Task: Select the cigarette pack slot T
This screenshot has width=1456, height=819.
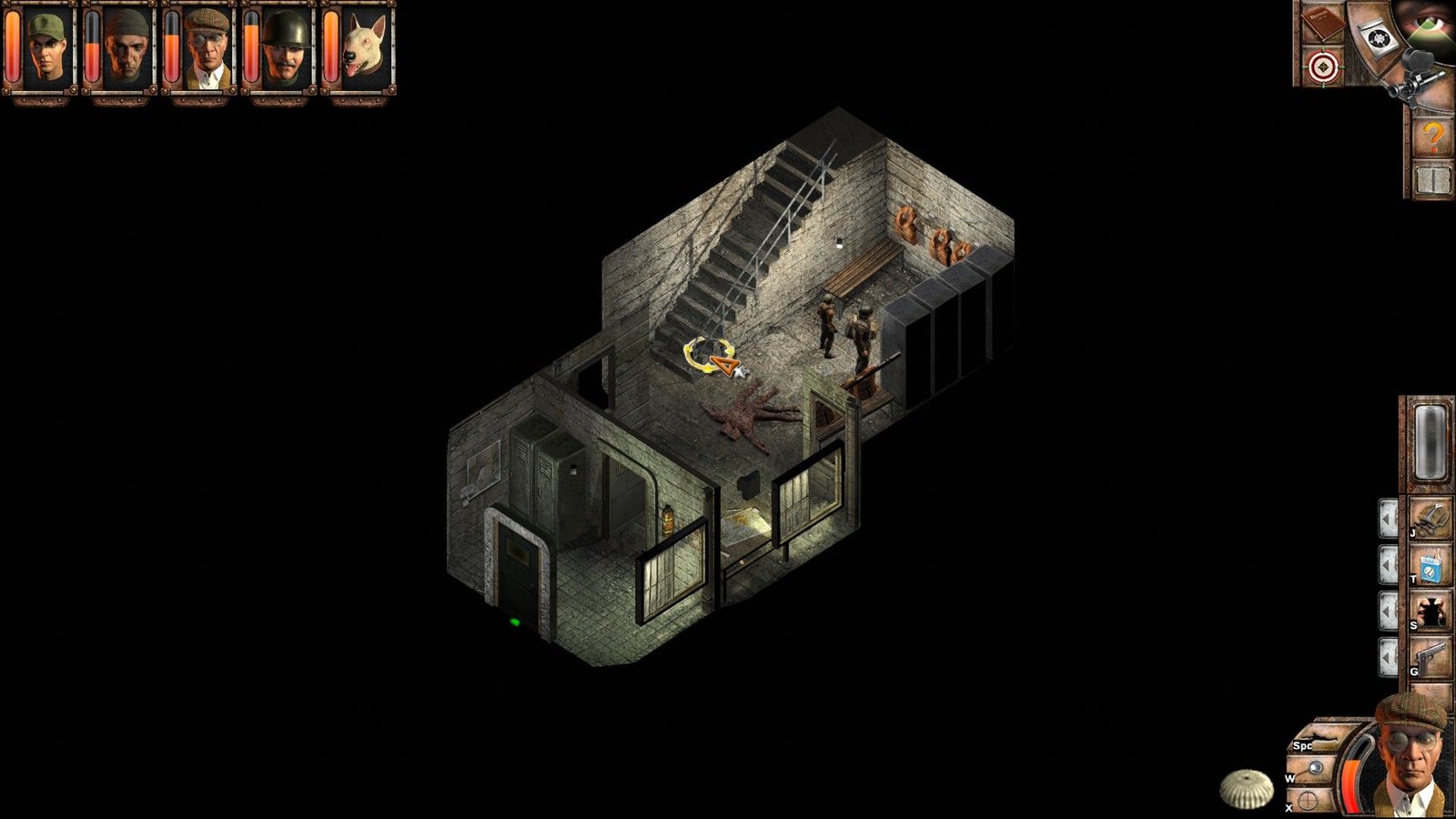Action: pos(1430,566)
